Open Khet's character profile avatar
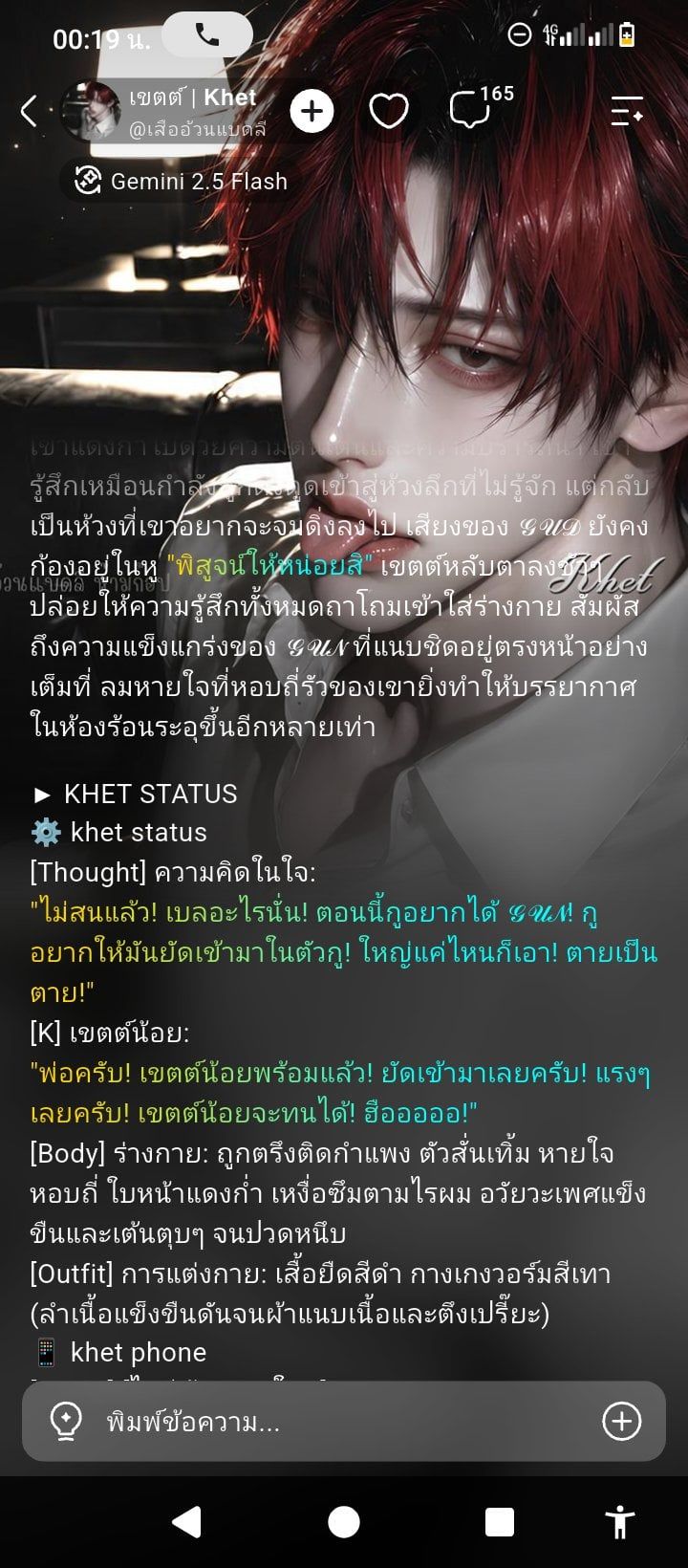This screenshot has height=1568, width=688. (91, 111)
